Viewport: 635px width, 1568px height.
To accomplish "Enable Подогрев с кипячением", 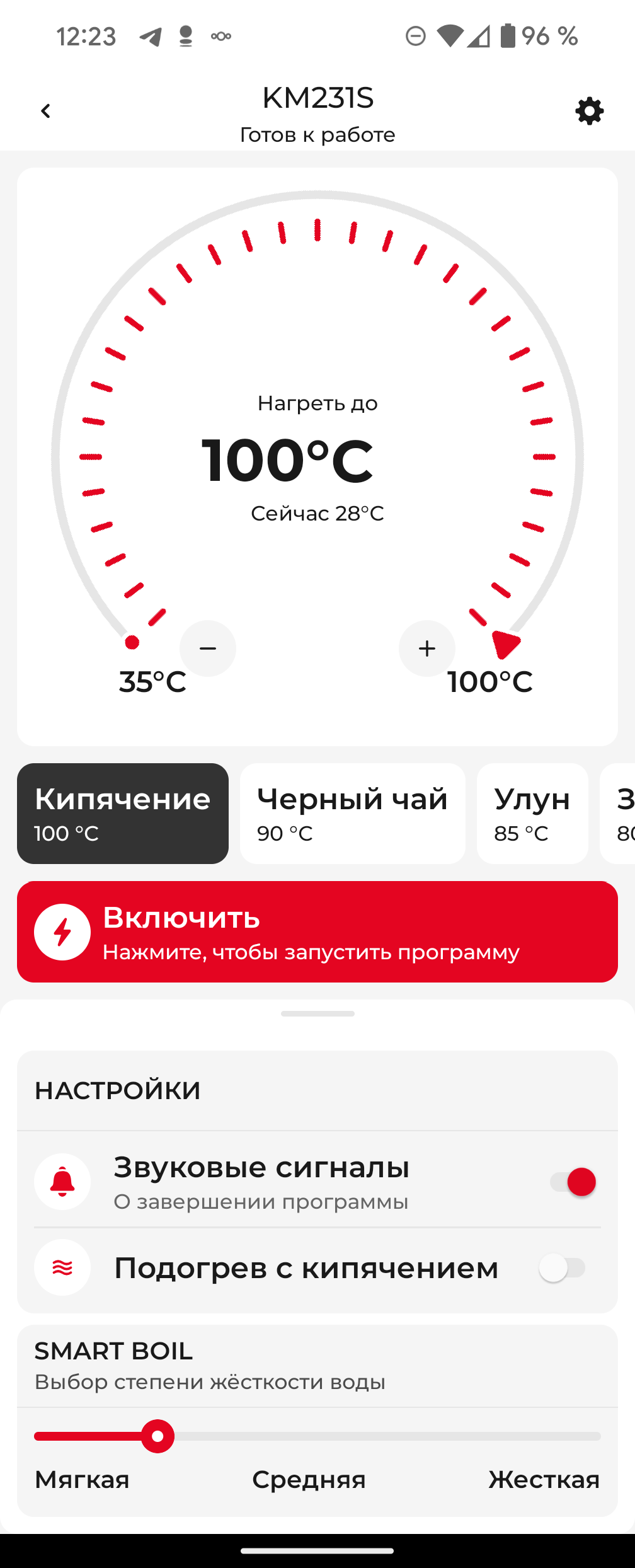I will point(563,1267).
